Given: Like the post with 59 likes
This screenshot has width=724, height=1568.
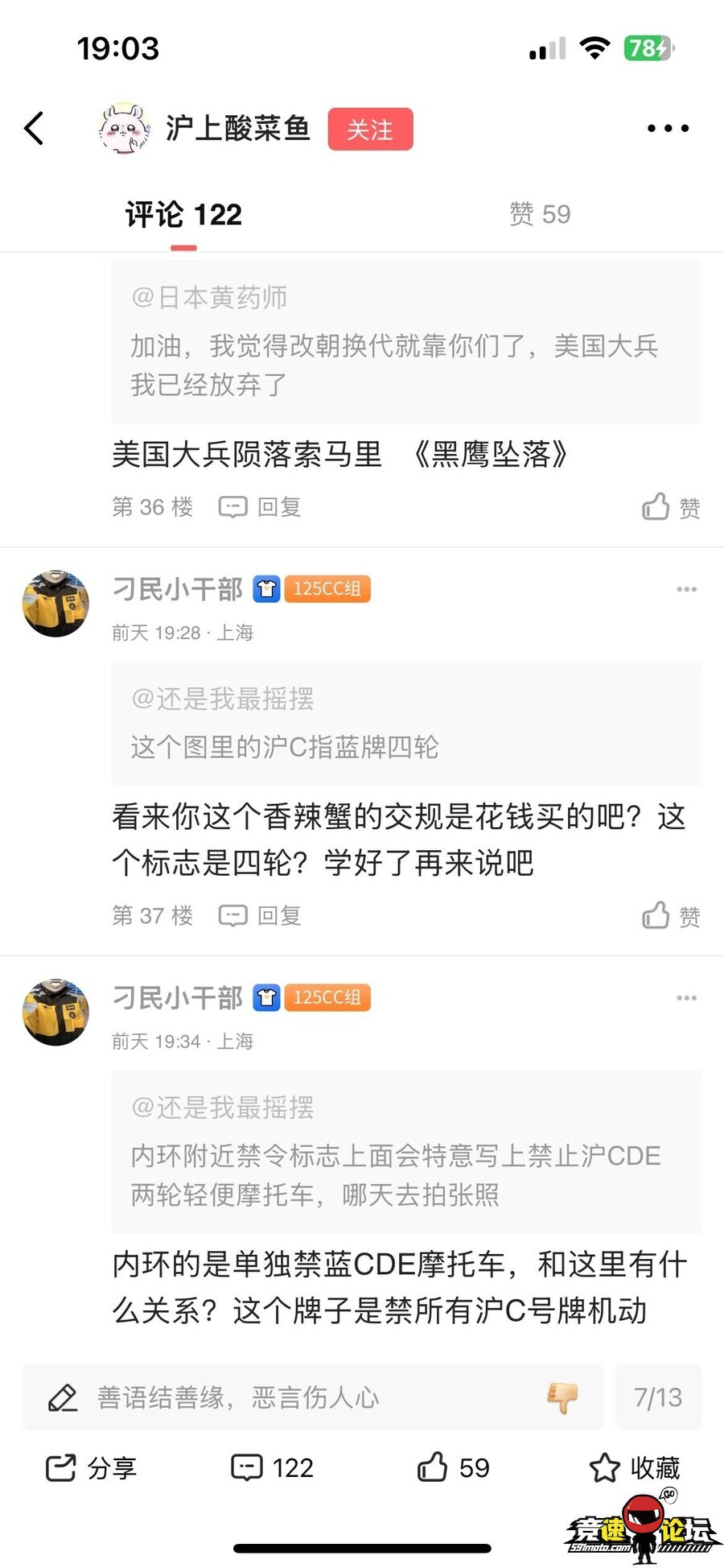Looking at the screenshot, I should [453, 1468].
